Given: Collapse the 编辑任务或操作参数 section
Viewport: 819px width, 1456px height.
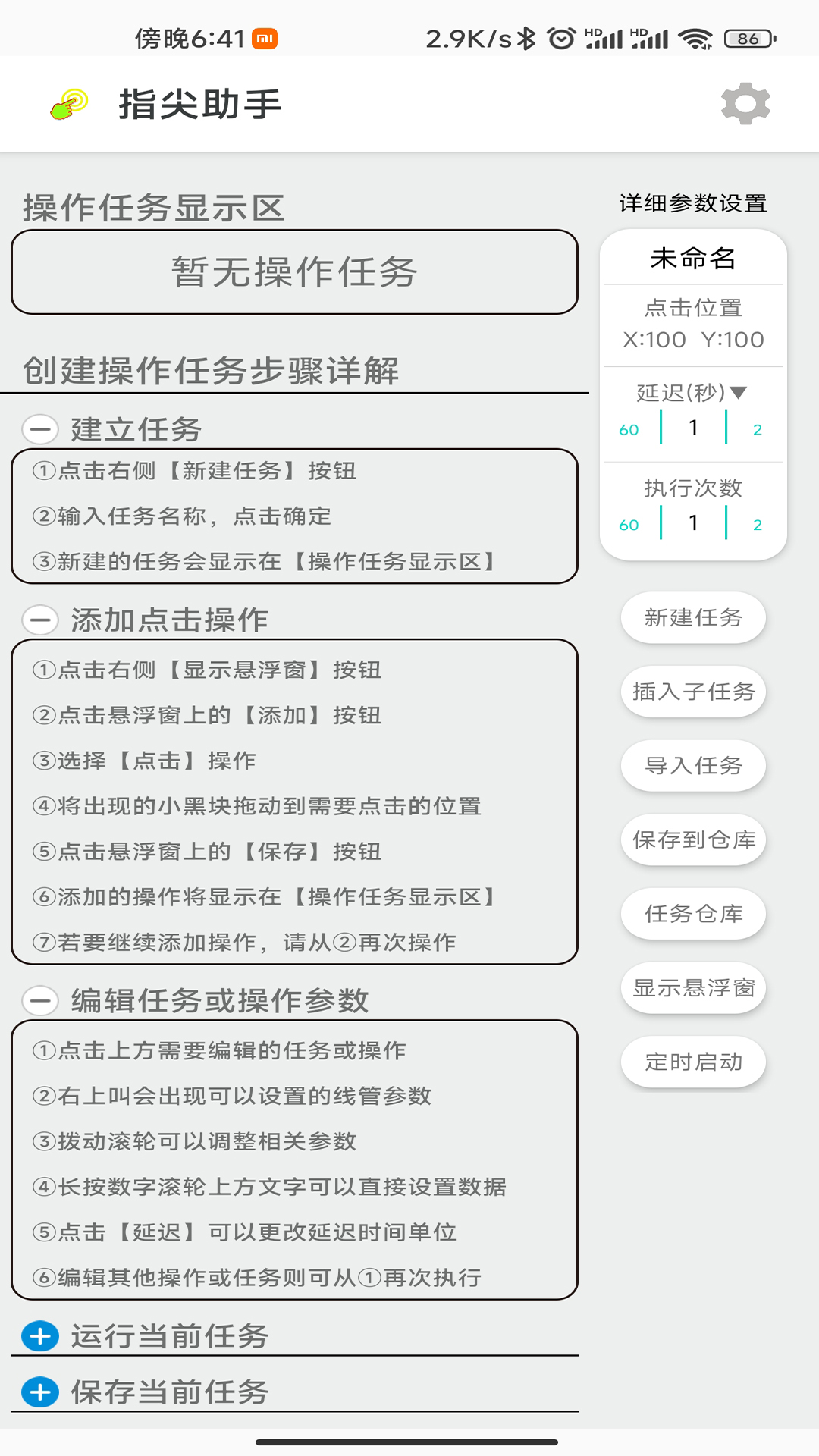Looking at the screenshot, I should [39, 1001].
